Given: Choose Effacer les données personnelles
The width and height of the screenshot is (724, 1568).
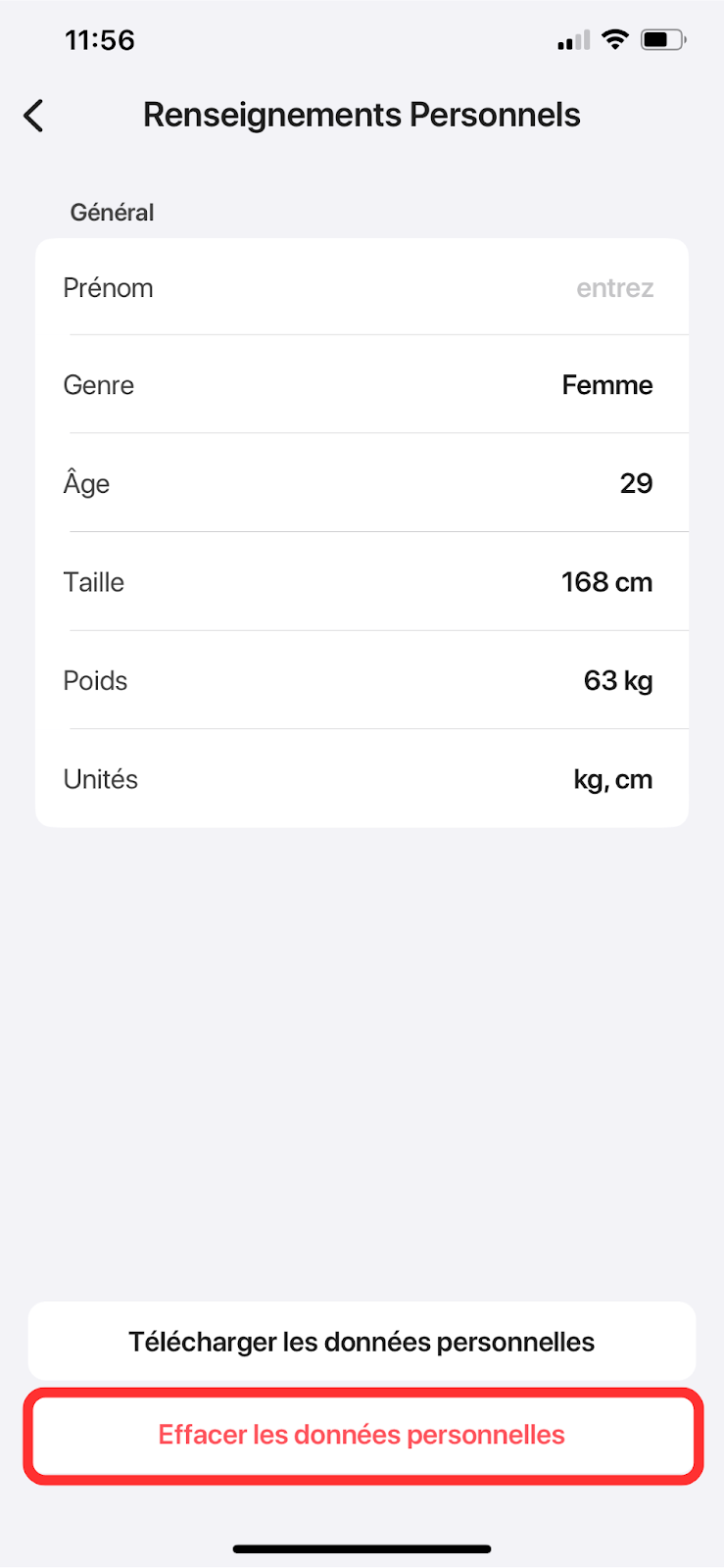Looking at the screenshot, I should (362, 1435).
